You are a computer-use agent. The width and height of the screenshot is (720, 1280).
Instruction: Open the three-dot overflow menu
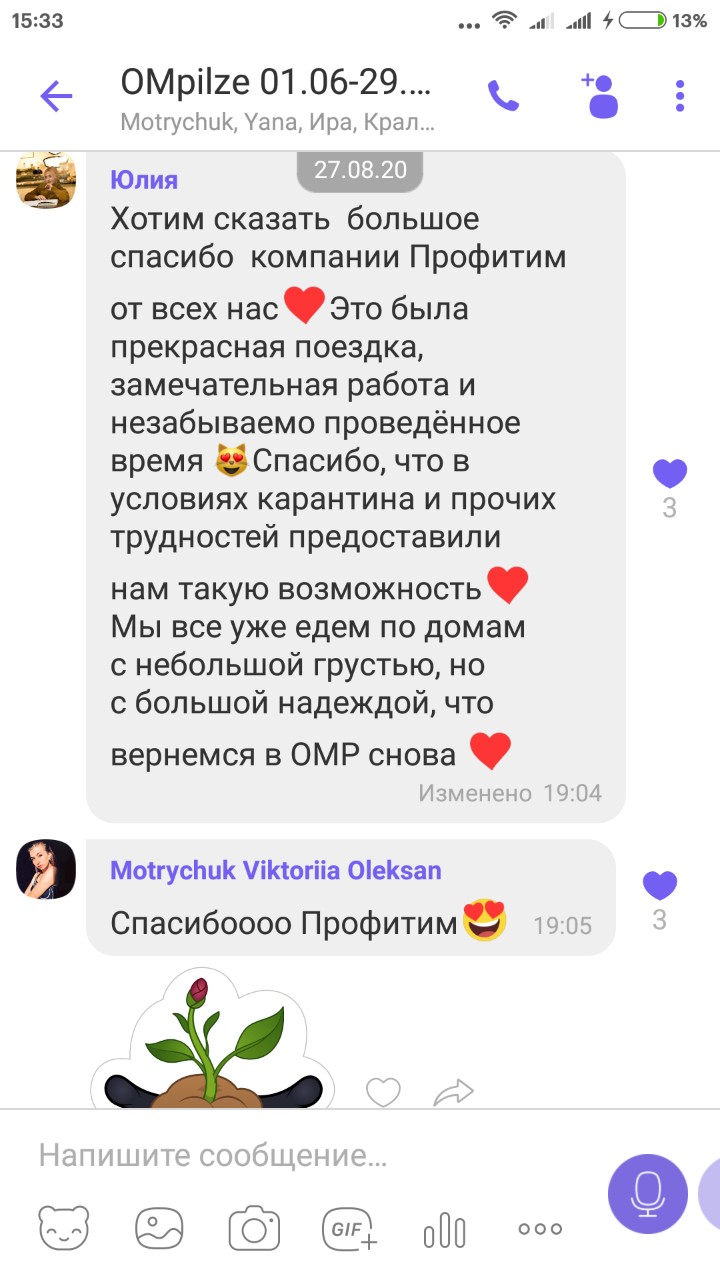click(680, 96)
